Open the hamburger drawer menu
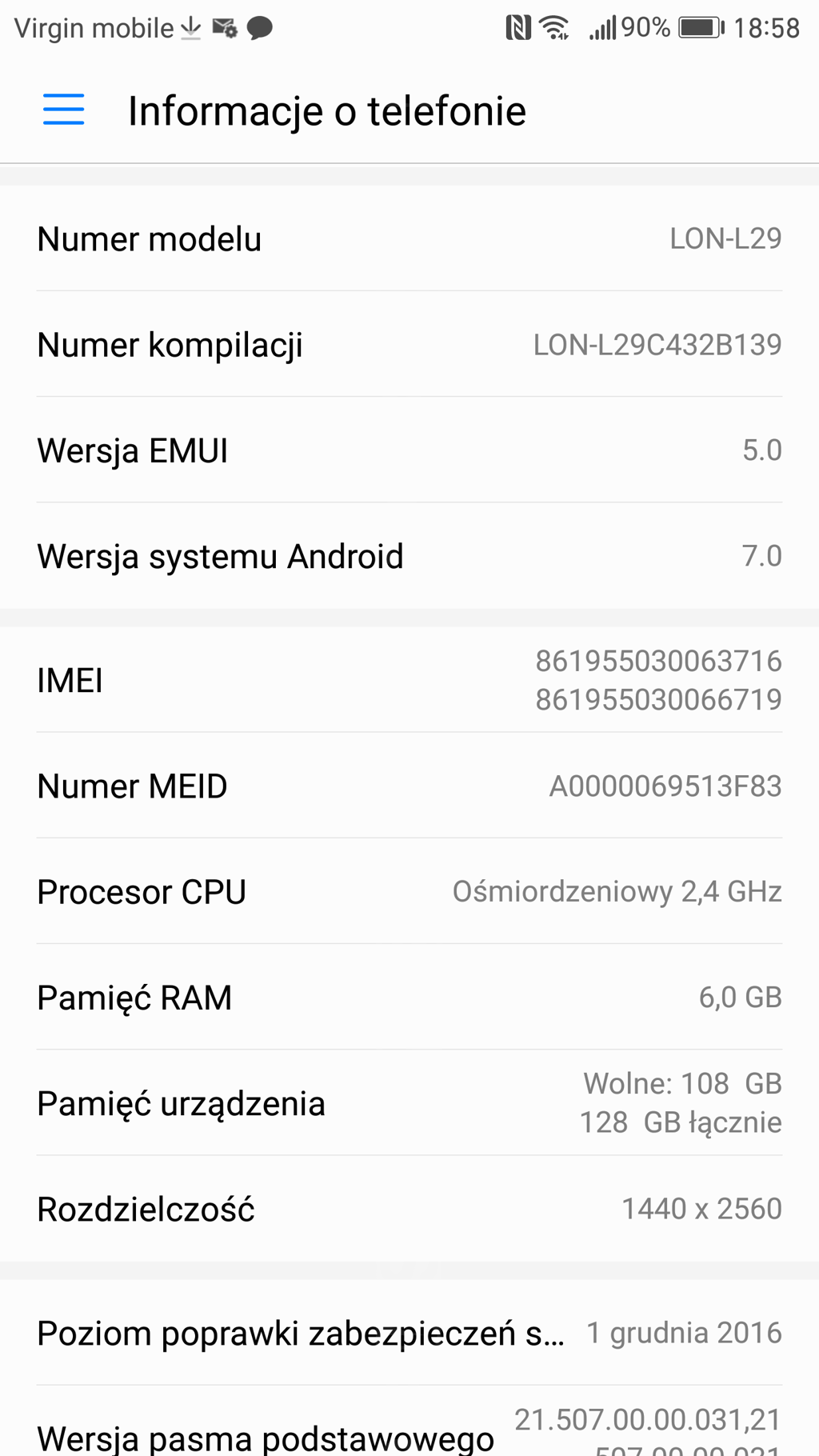 [x=64, y=110]
